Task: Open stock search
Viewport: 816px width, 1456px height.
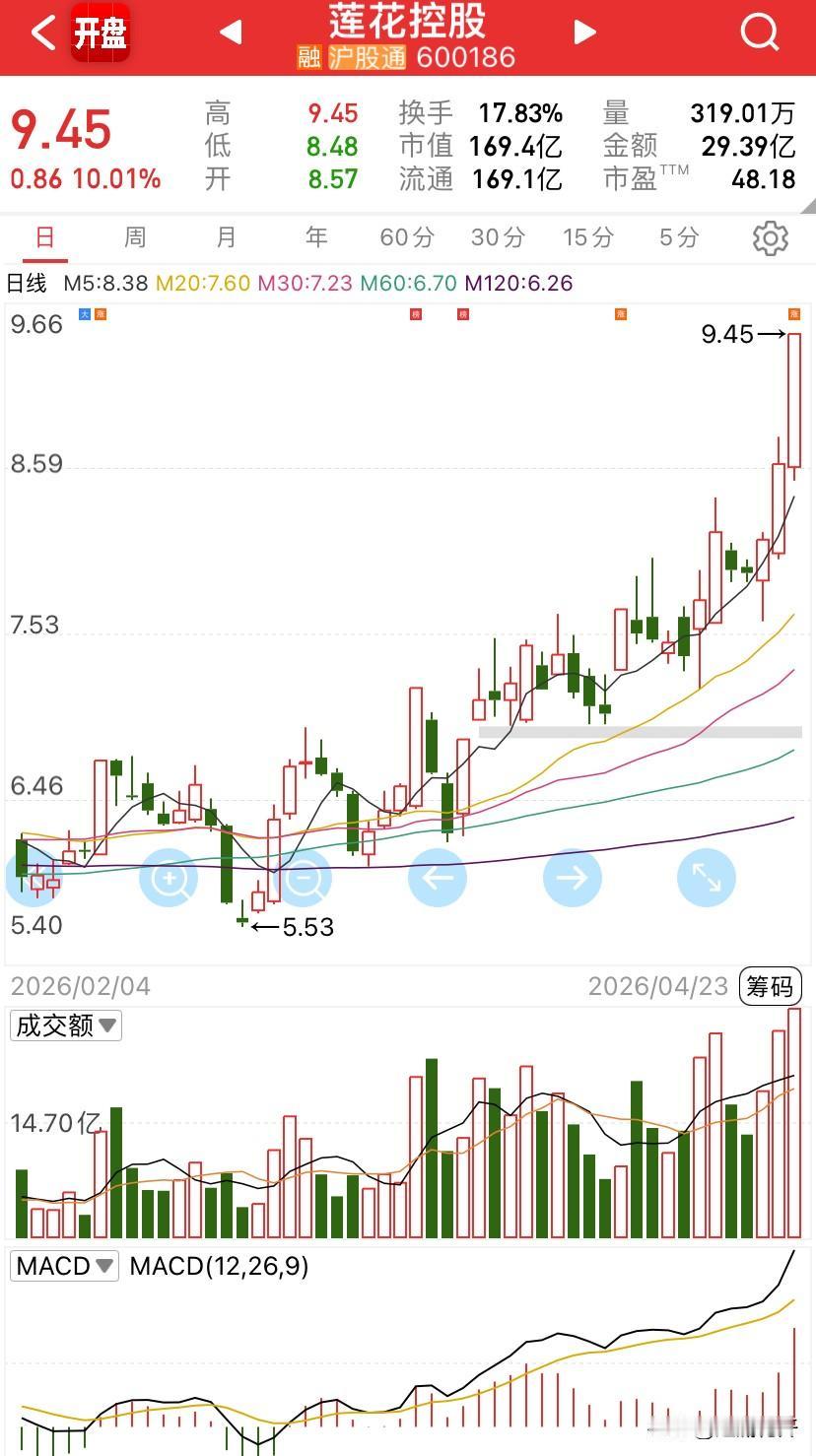Action: tap(759, 33)
